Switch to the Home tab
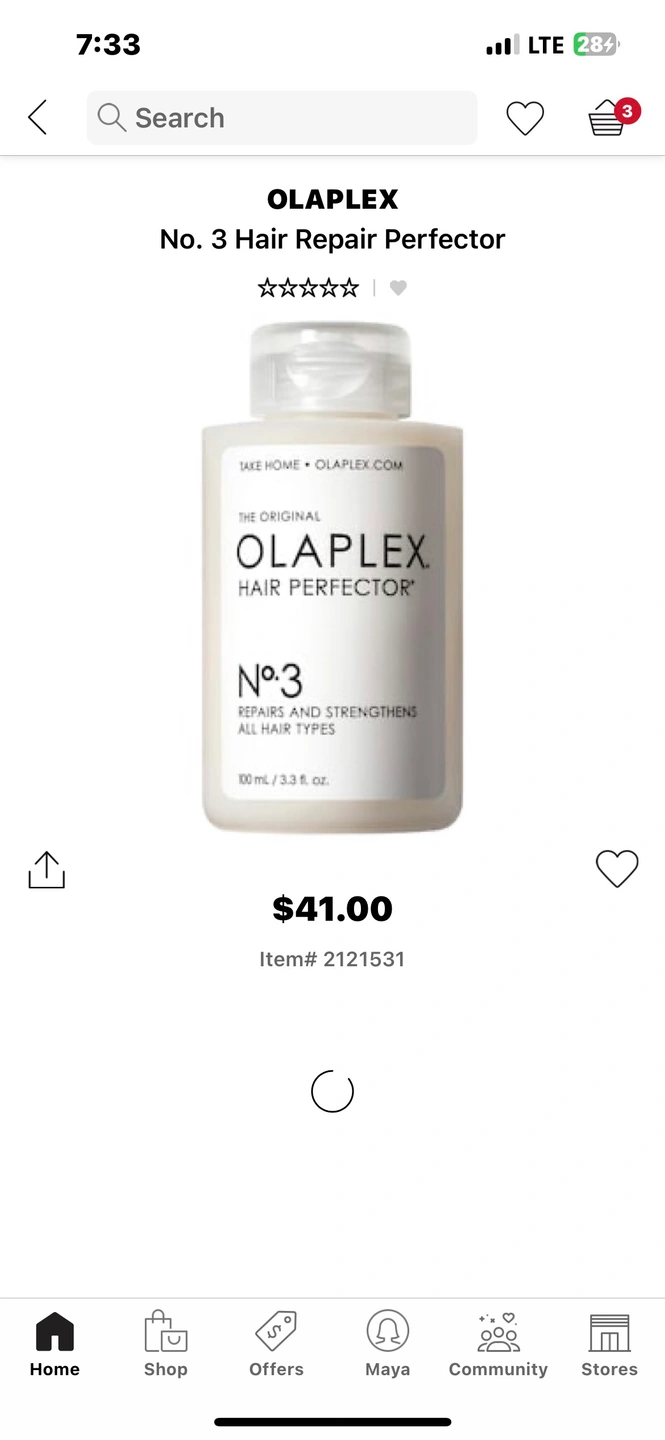The height and width of the screenshot is (1440, 665). [x=55, y=1345]
